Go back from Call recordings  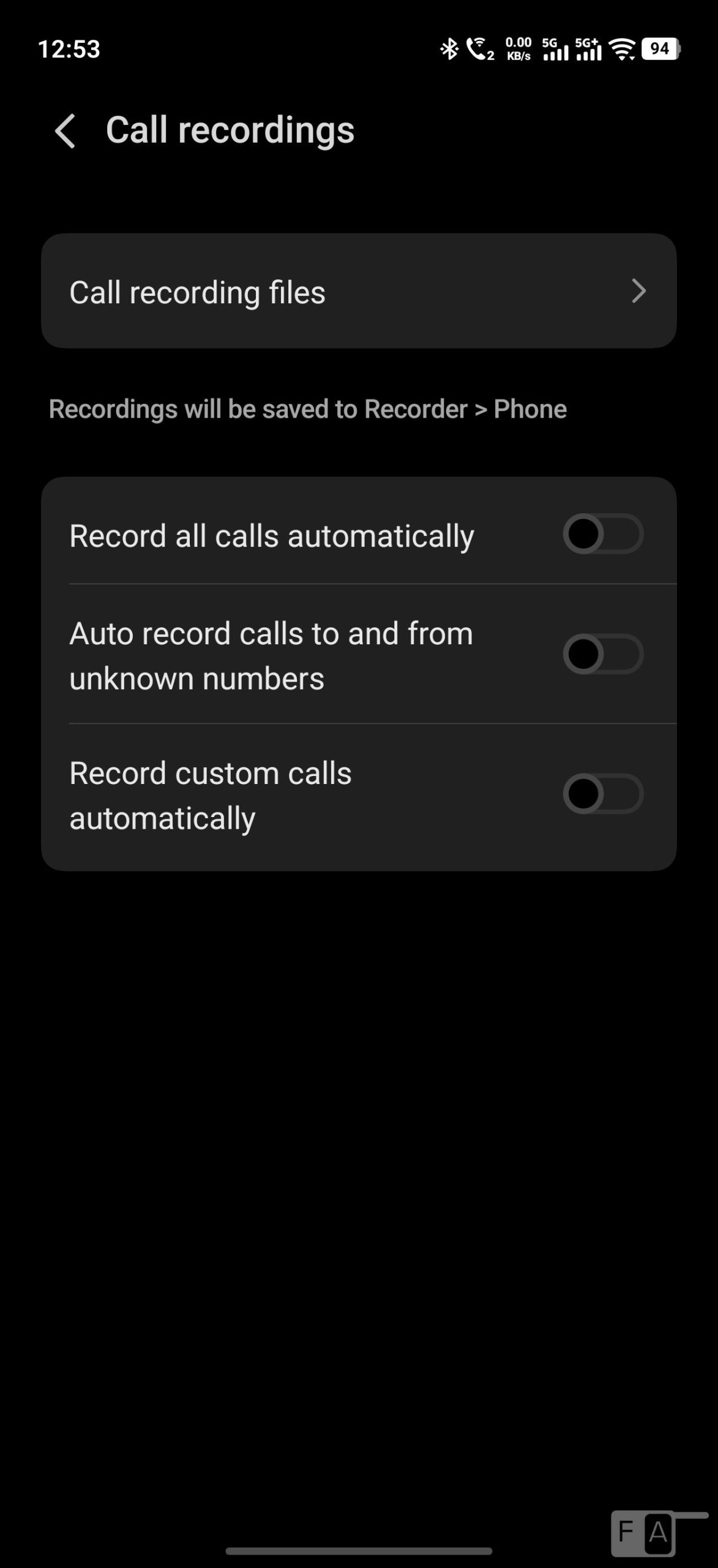[65, 130]
